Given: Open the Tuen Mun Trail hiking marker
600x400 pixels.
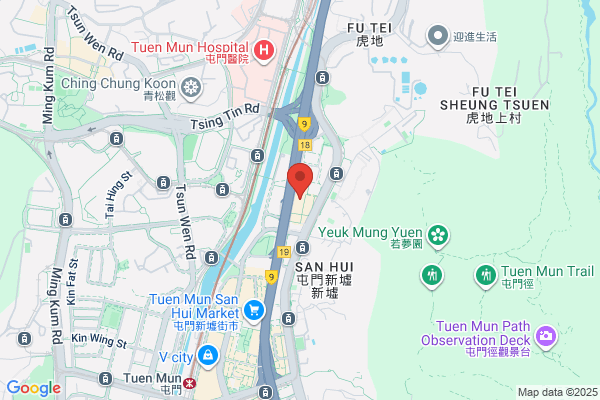Looking at the screenshot, I should 486,276.
